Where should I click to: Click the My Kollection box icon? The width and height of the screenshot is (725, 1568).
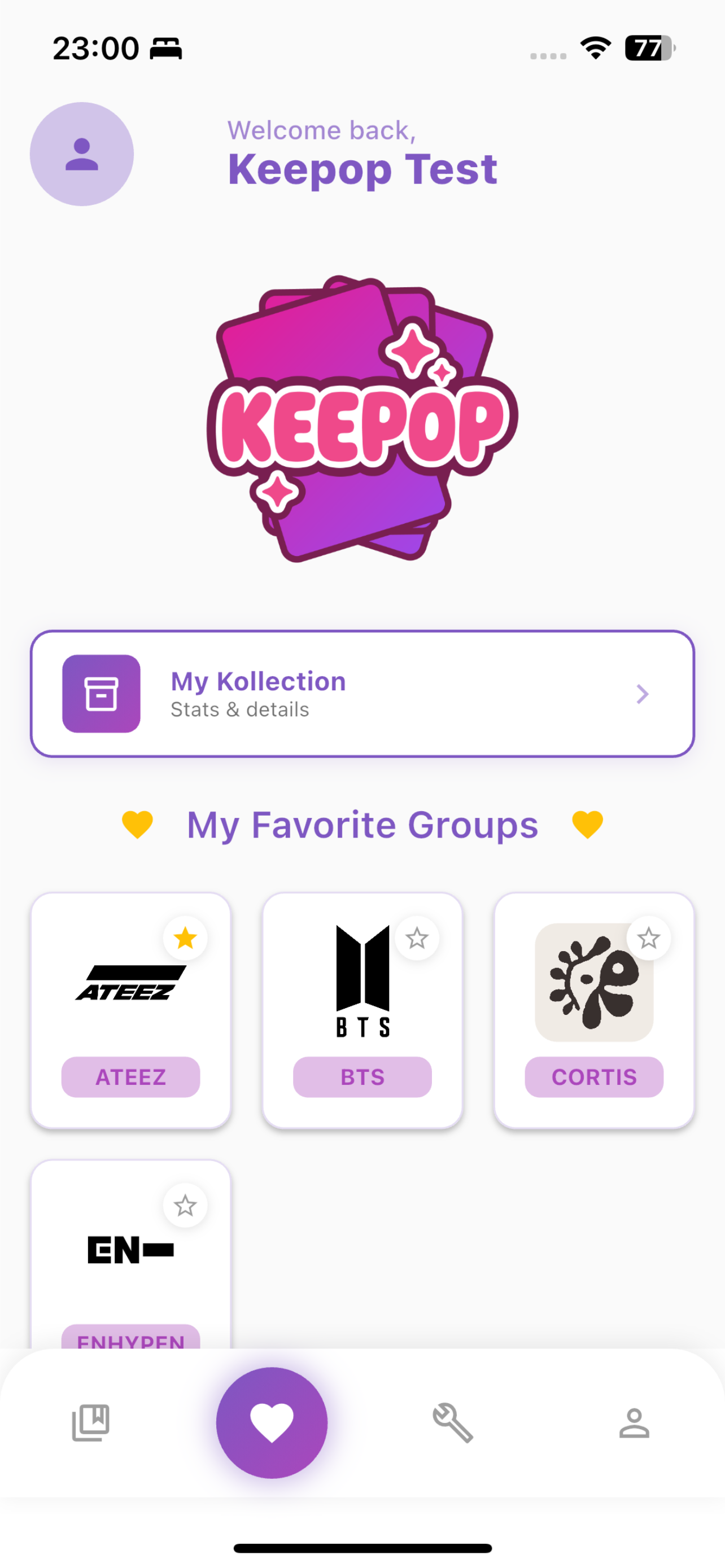[x=101, y=694]
